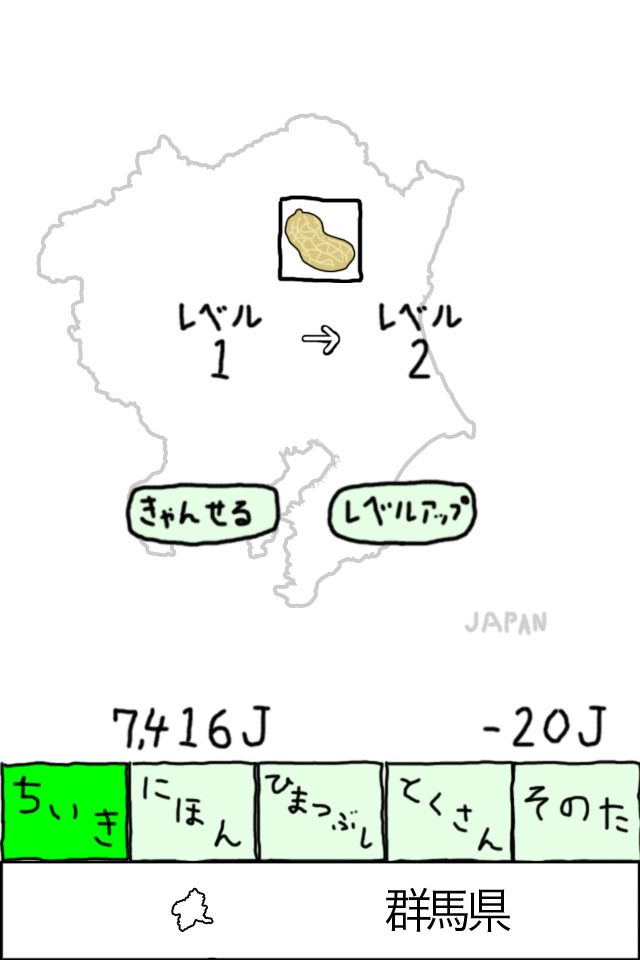Switch to the たくさん tab
The width and height of the screenshot is (640, 960).
click(450, 811)
